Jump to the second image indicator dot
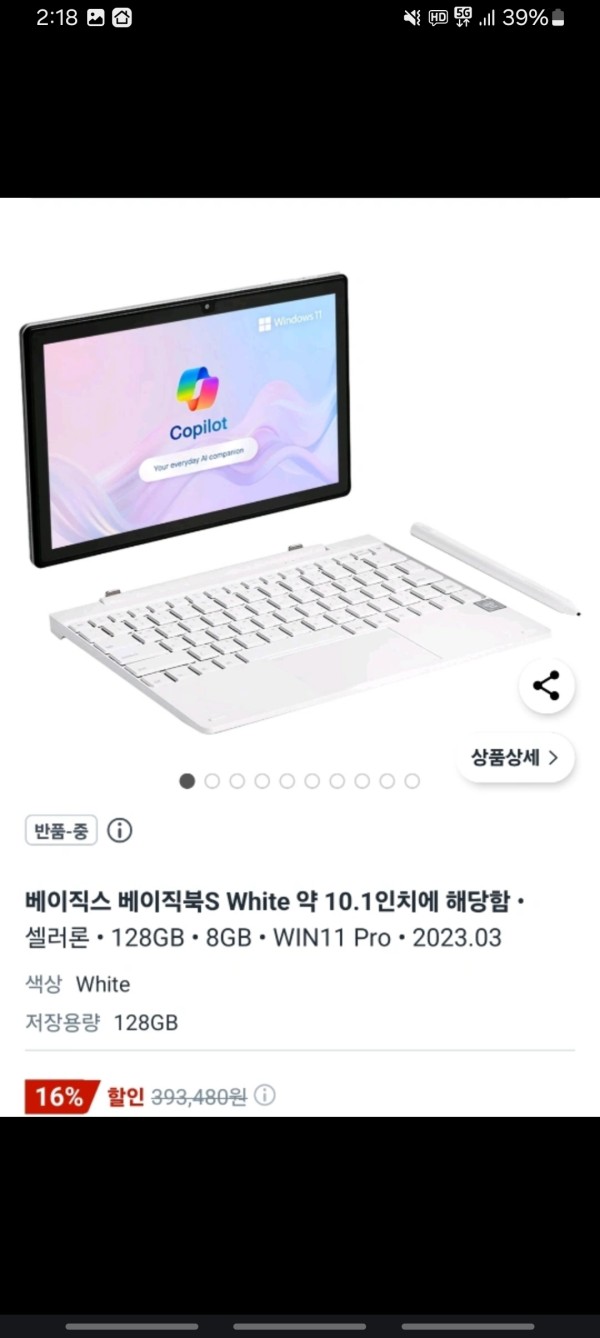 point(212,781)
